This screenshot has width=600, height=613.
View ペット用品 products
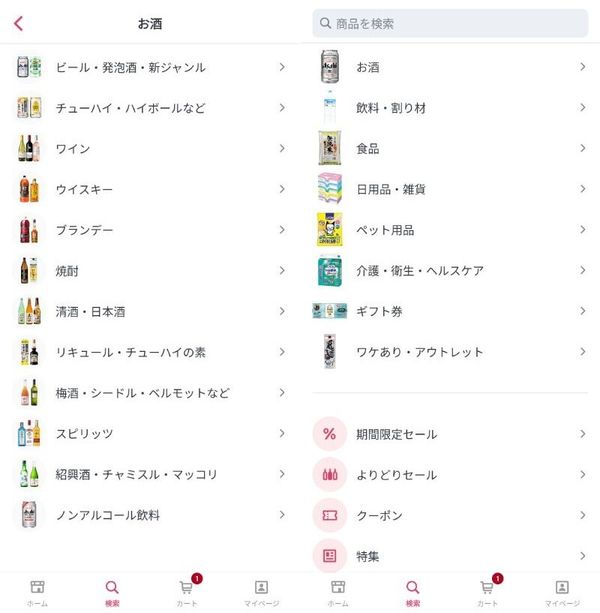coord(450,230)
